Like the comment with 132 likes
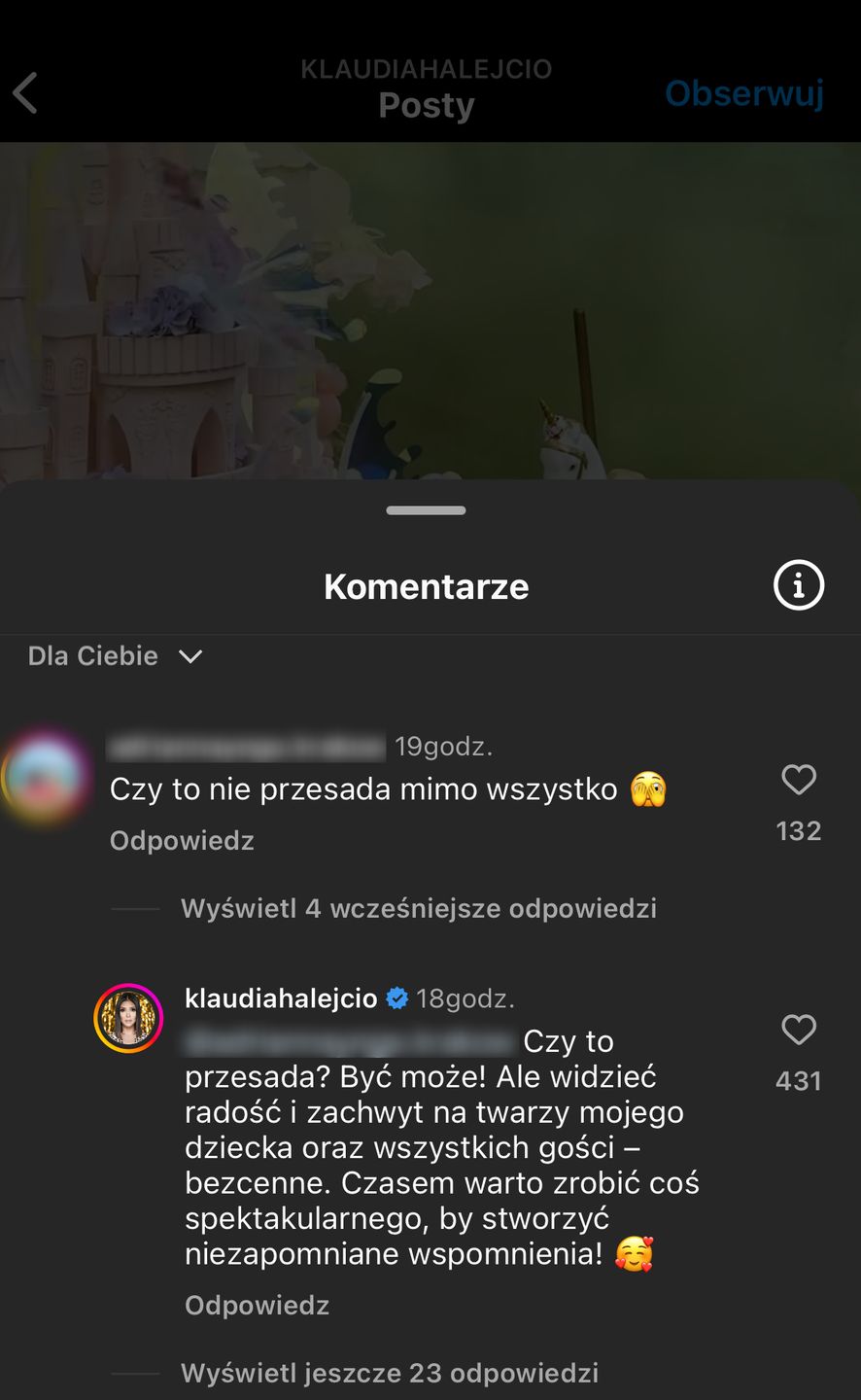Screen dimensions: 861x1400 tap(798, 780)
